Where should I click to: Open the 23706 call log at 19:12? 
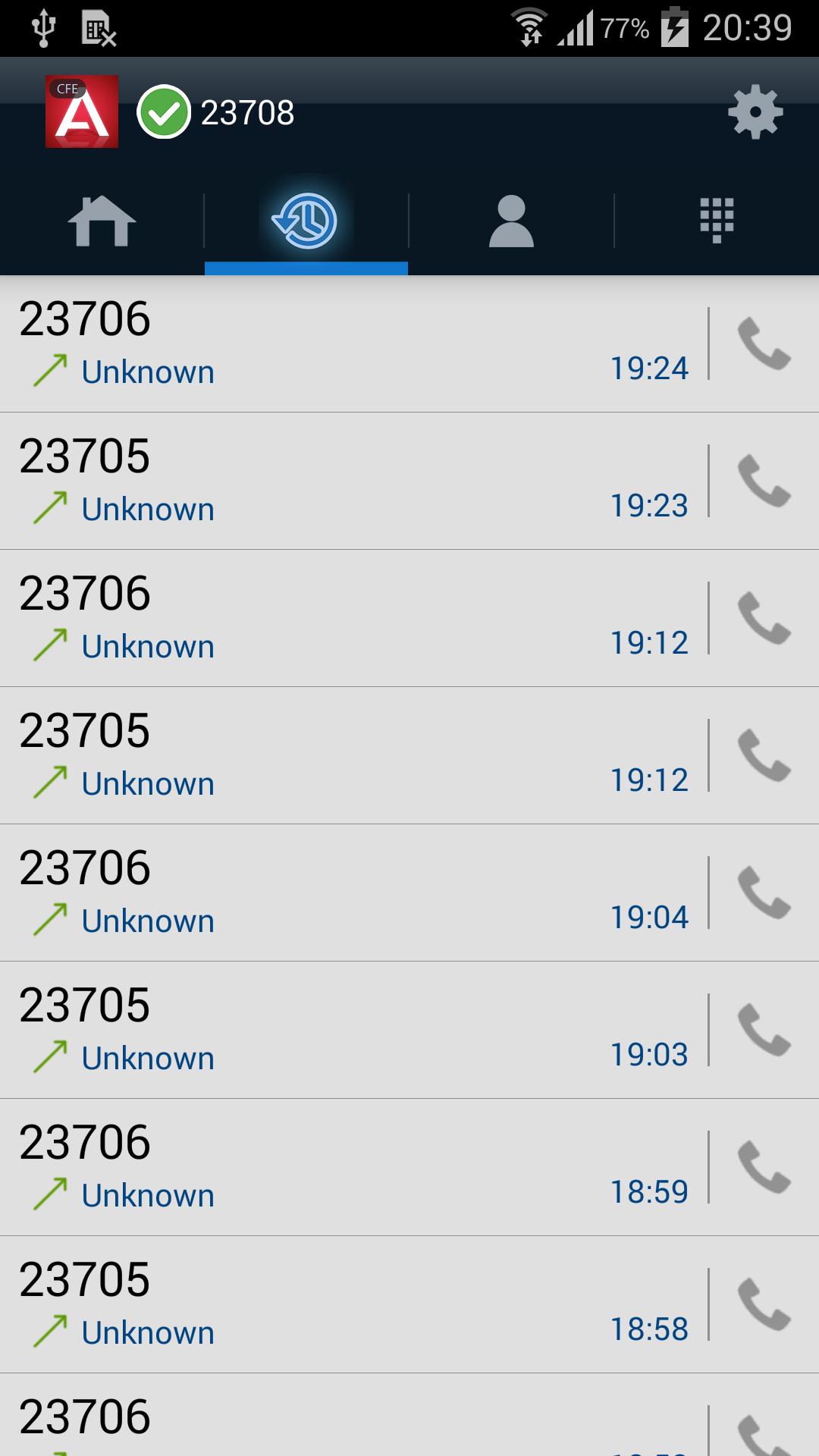click(x=349, y=619)
